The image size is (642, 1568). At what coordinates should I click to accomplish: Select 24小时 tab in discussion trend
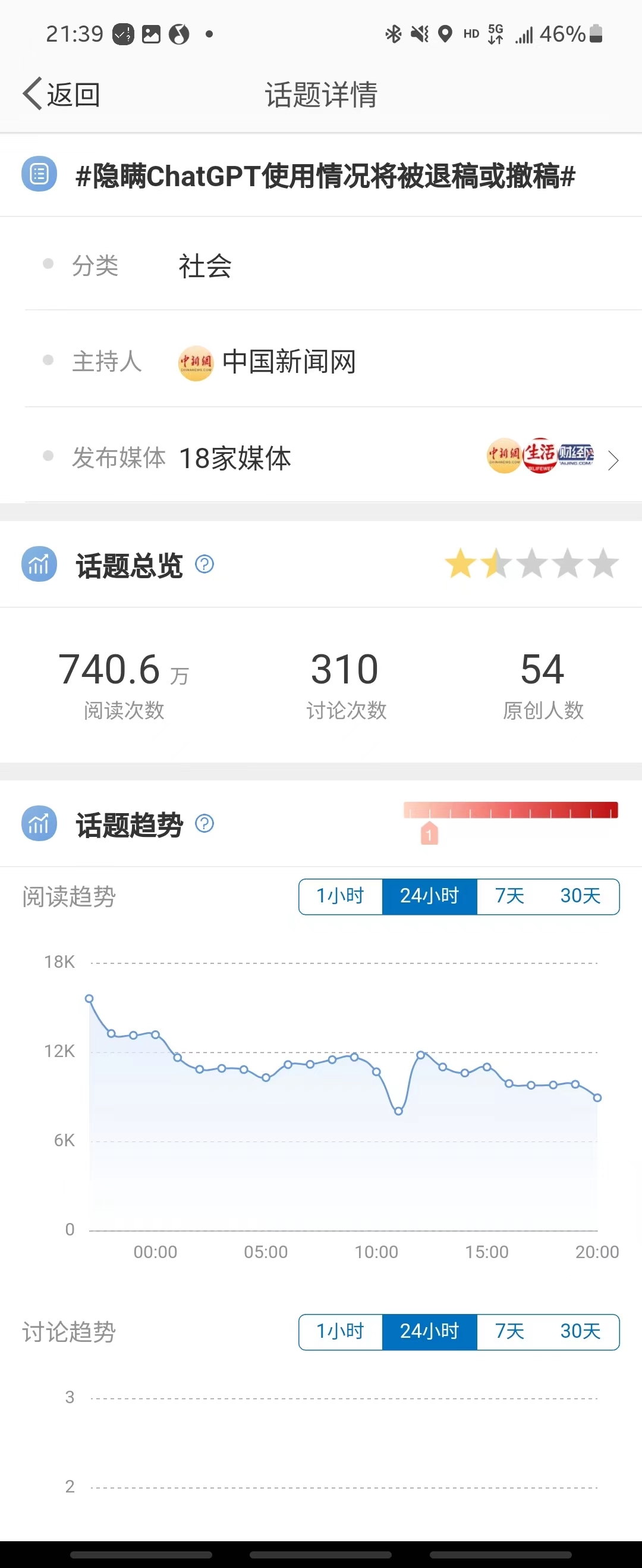tap(429, 1331)
